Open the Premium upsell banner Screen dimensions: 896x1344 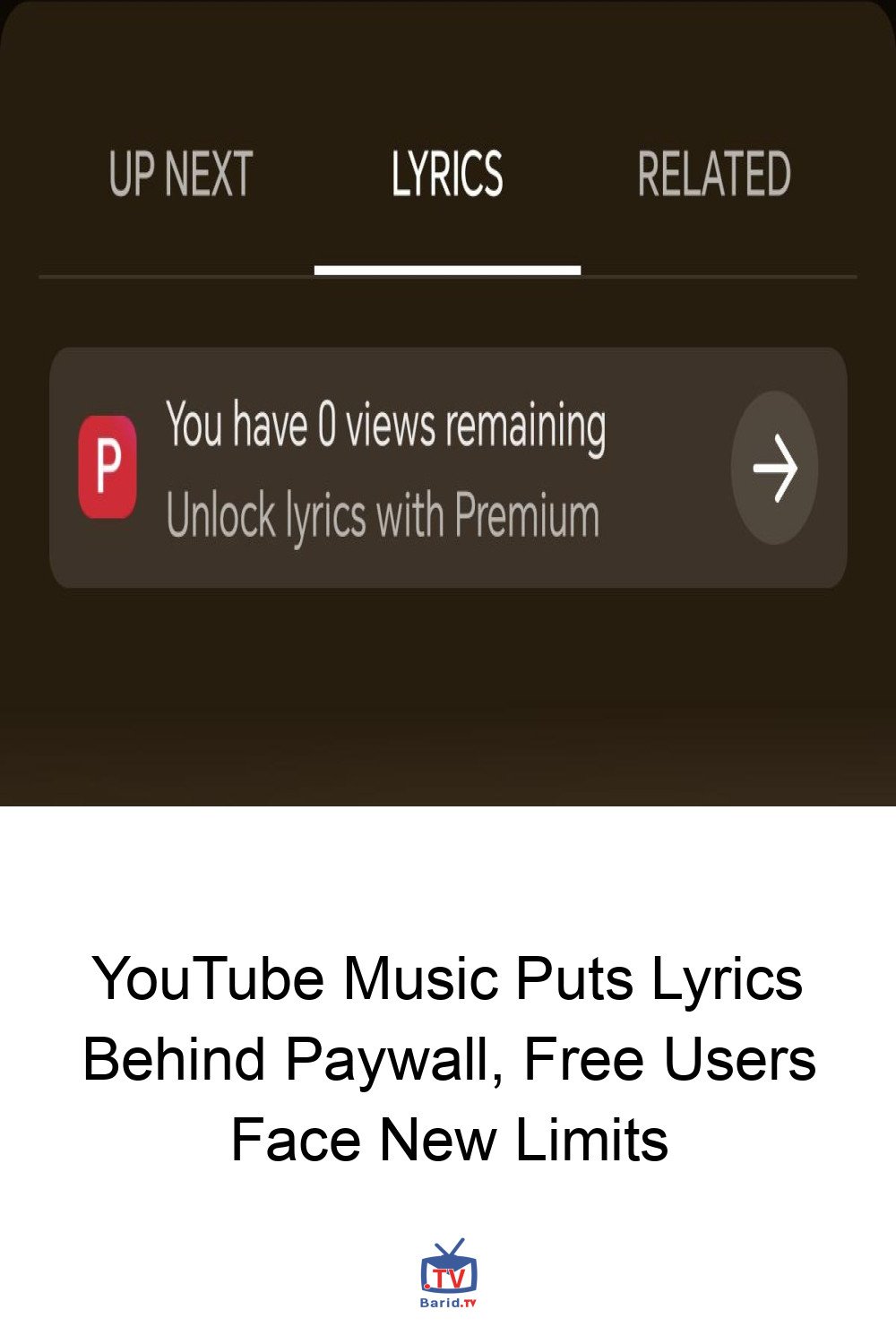[448, 466]
